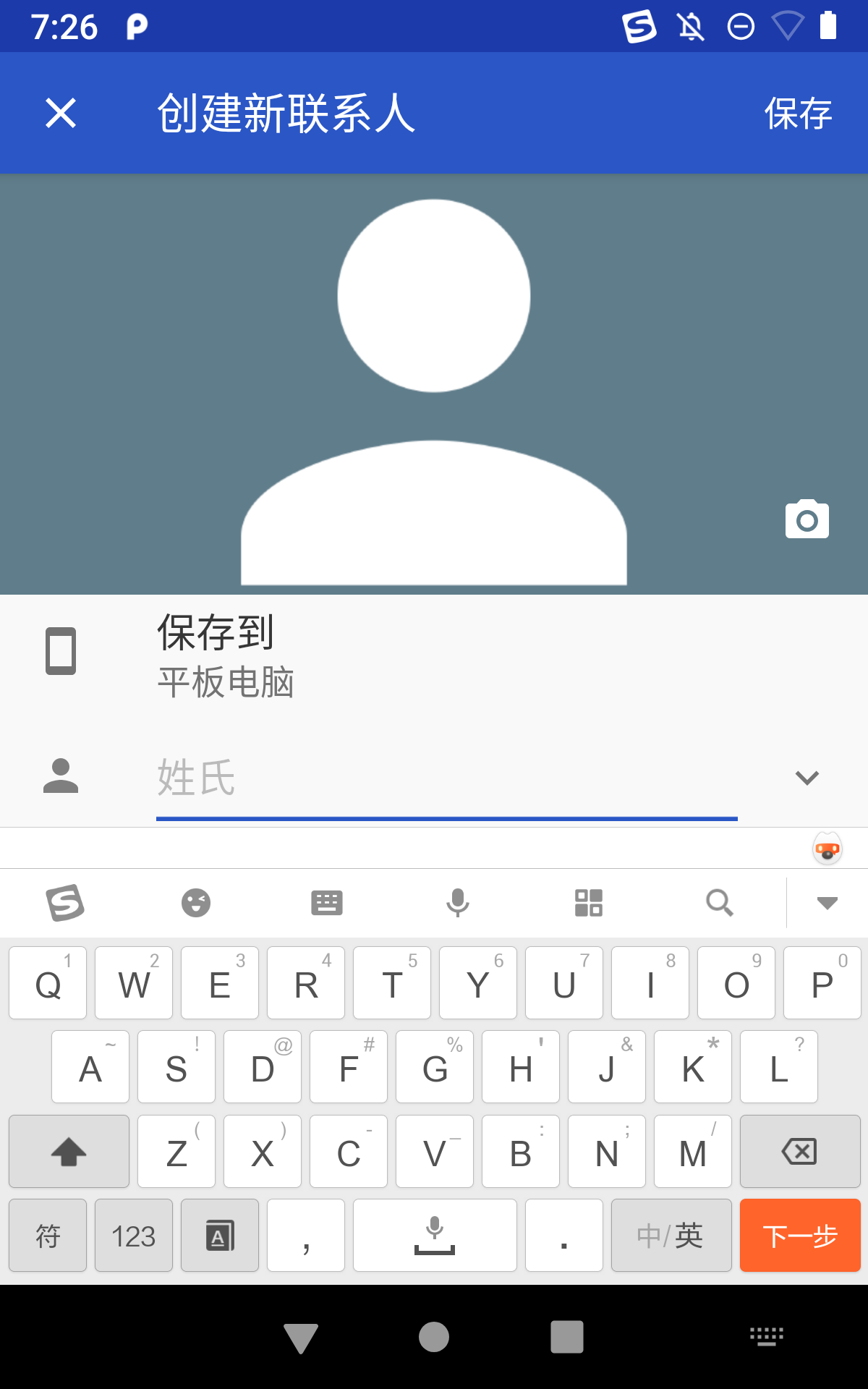Expand the name fields with the chevron

807,778
